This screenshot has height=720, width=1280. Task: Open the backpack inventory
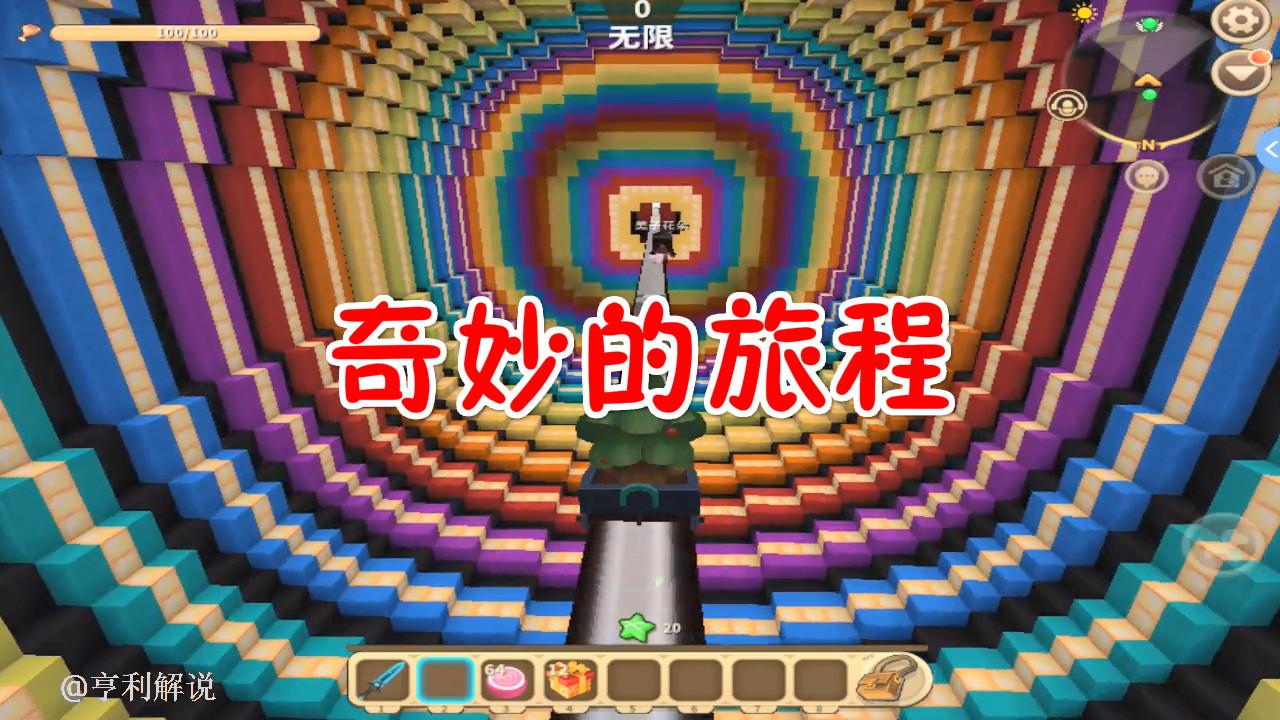pos(887,680)
